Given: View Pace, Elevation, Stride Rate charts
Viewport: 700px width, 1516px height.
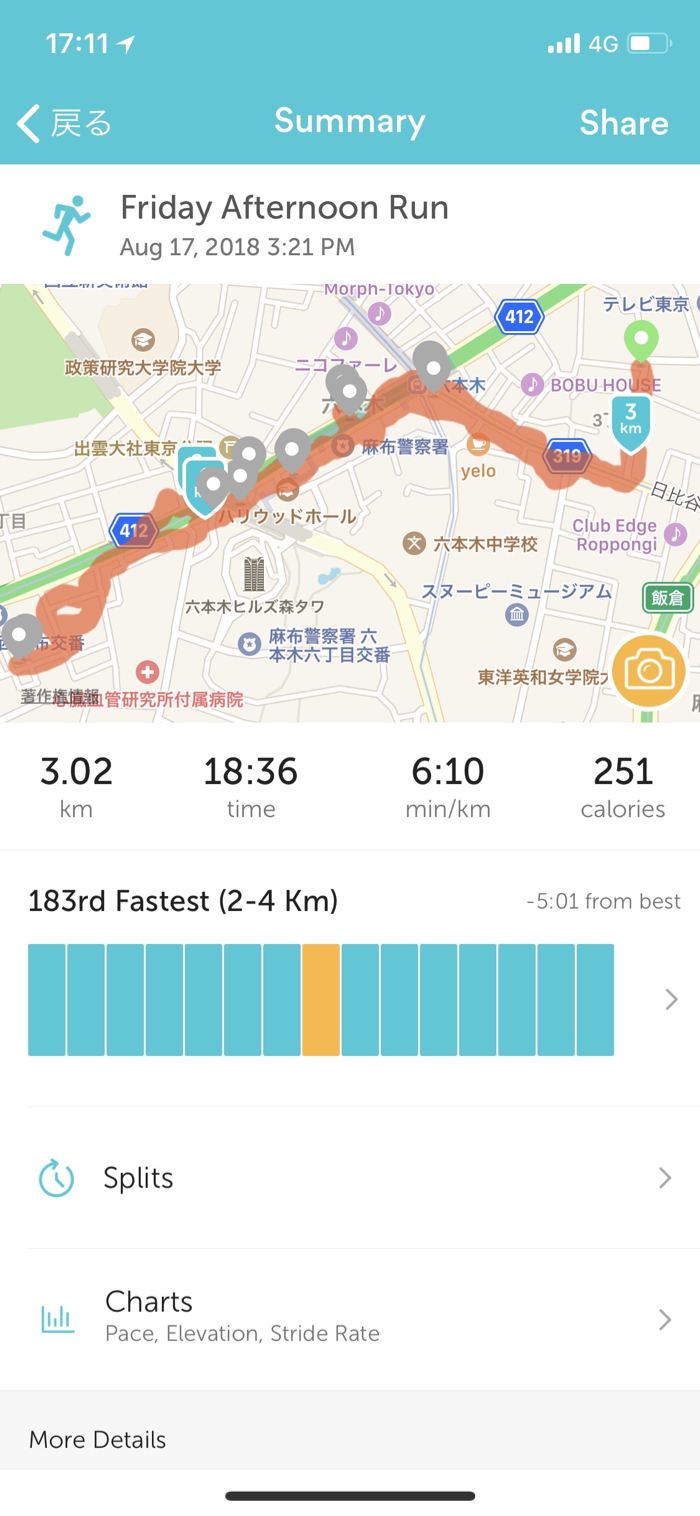Looking at the screenshot, I should pyautogui.click(x=350, y=1318).
